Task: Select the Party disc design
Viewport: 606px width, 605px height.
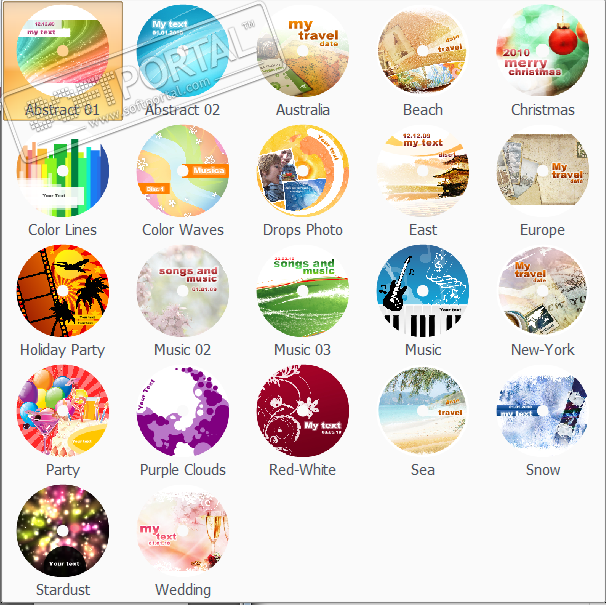Action: tap(62, 411)
